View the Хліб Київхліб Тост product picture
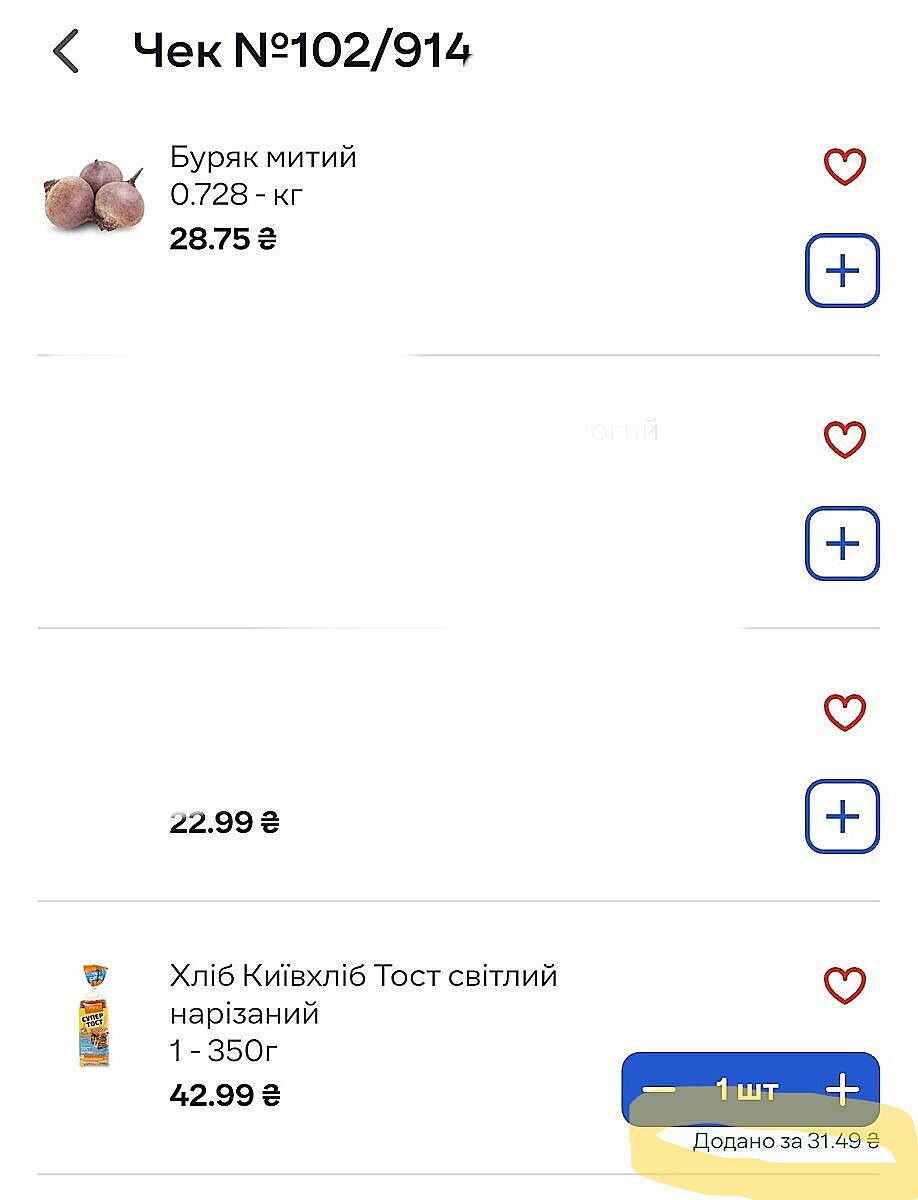Image resolution: width=918 pixels, height=1200 pixels. point(94,1016)
